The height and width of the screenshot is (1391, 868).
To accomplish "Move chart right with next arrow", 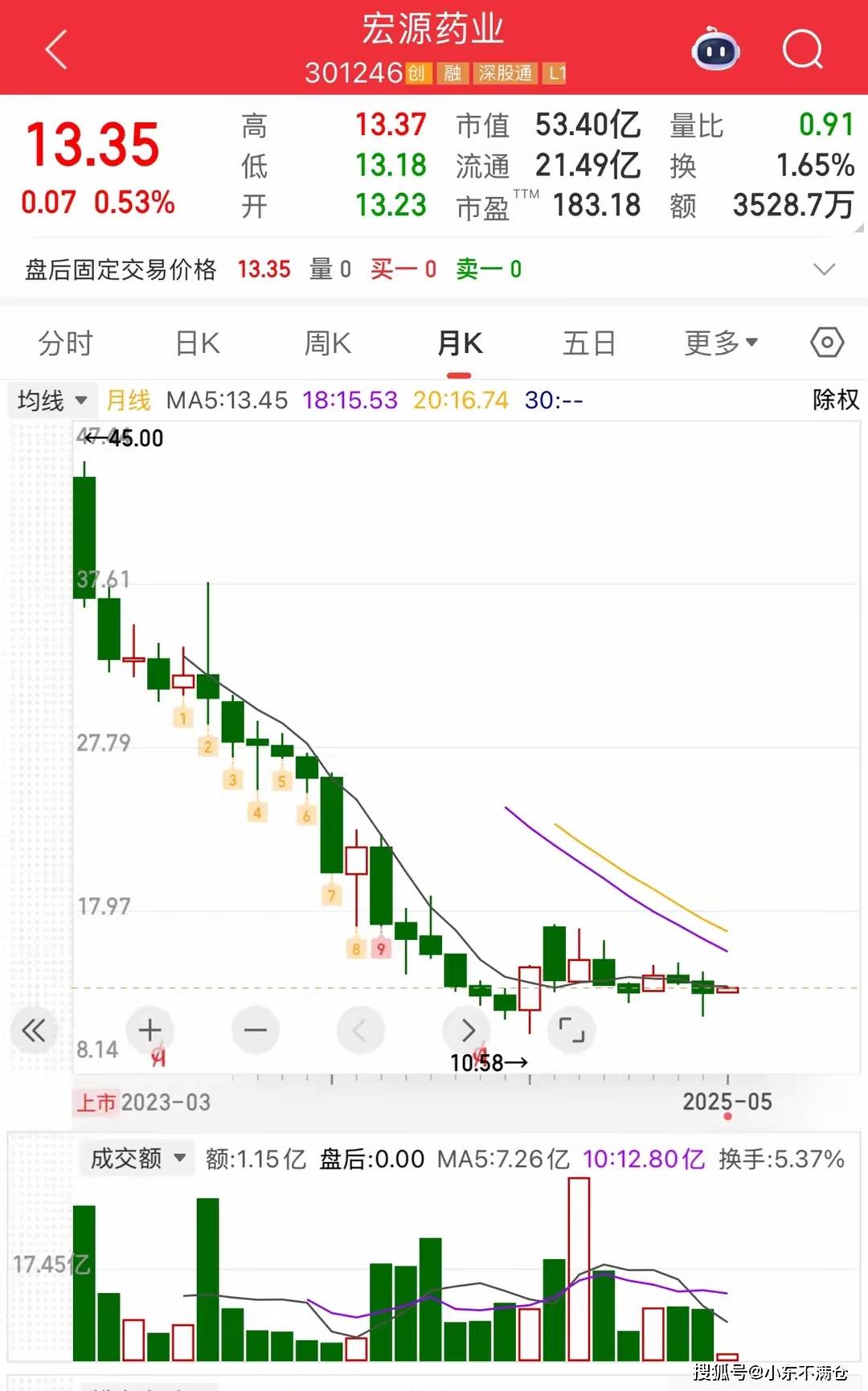I will 467,1030.
